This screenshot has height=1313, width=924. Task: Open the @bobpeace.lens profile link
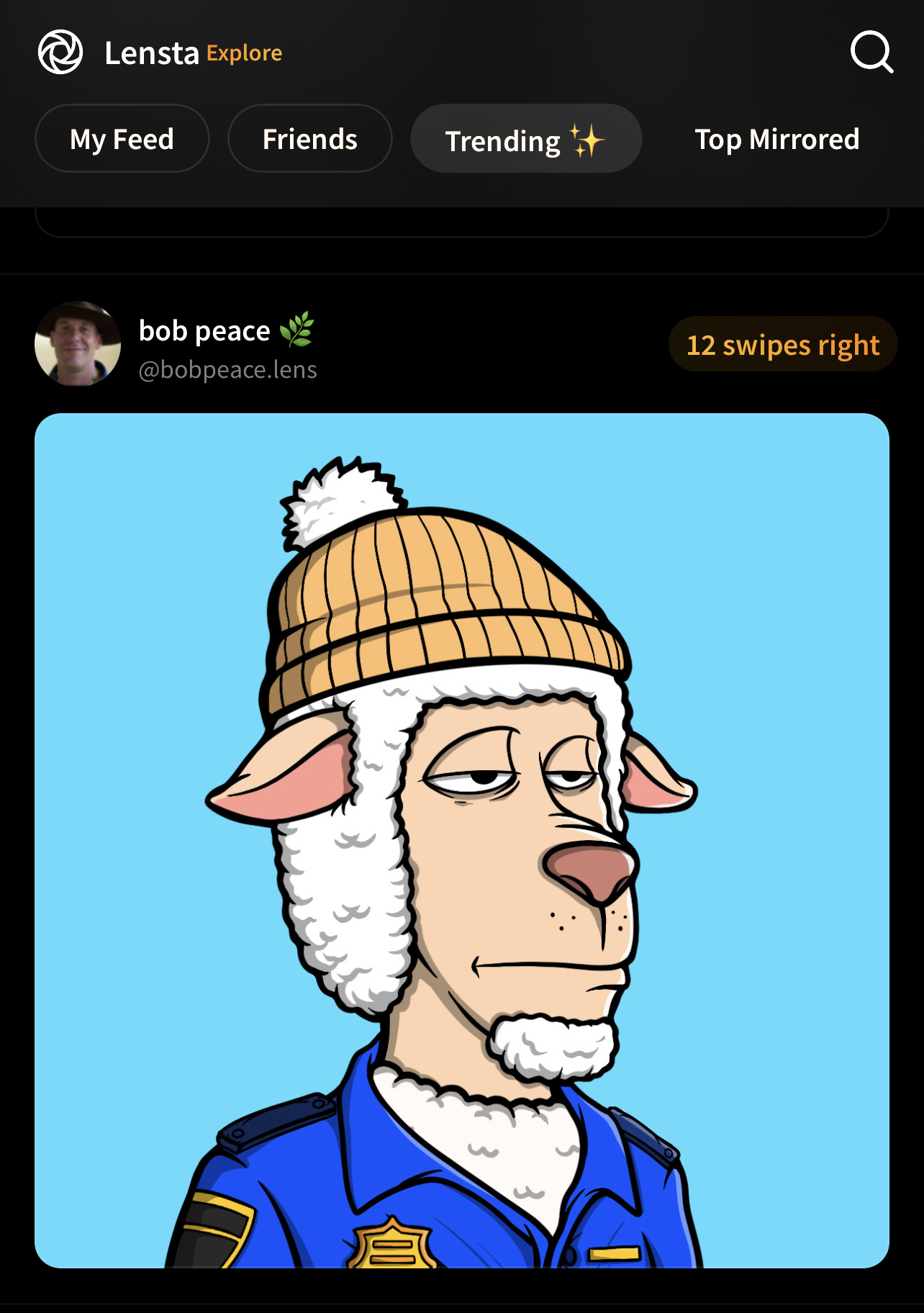click(227, 370)
